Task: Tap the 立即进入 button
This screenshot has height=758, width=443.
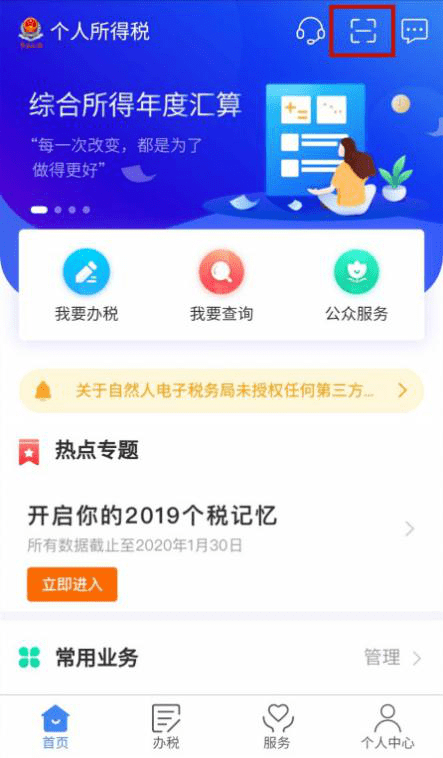Action: pyautogui.click(x=72, y=584)
